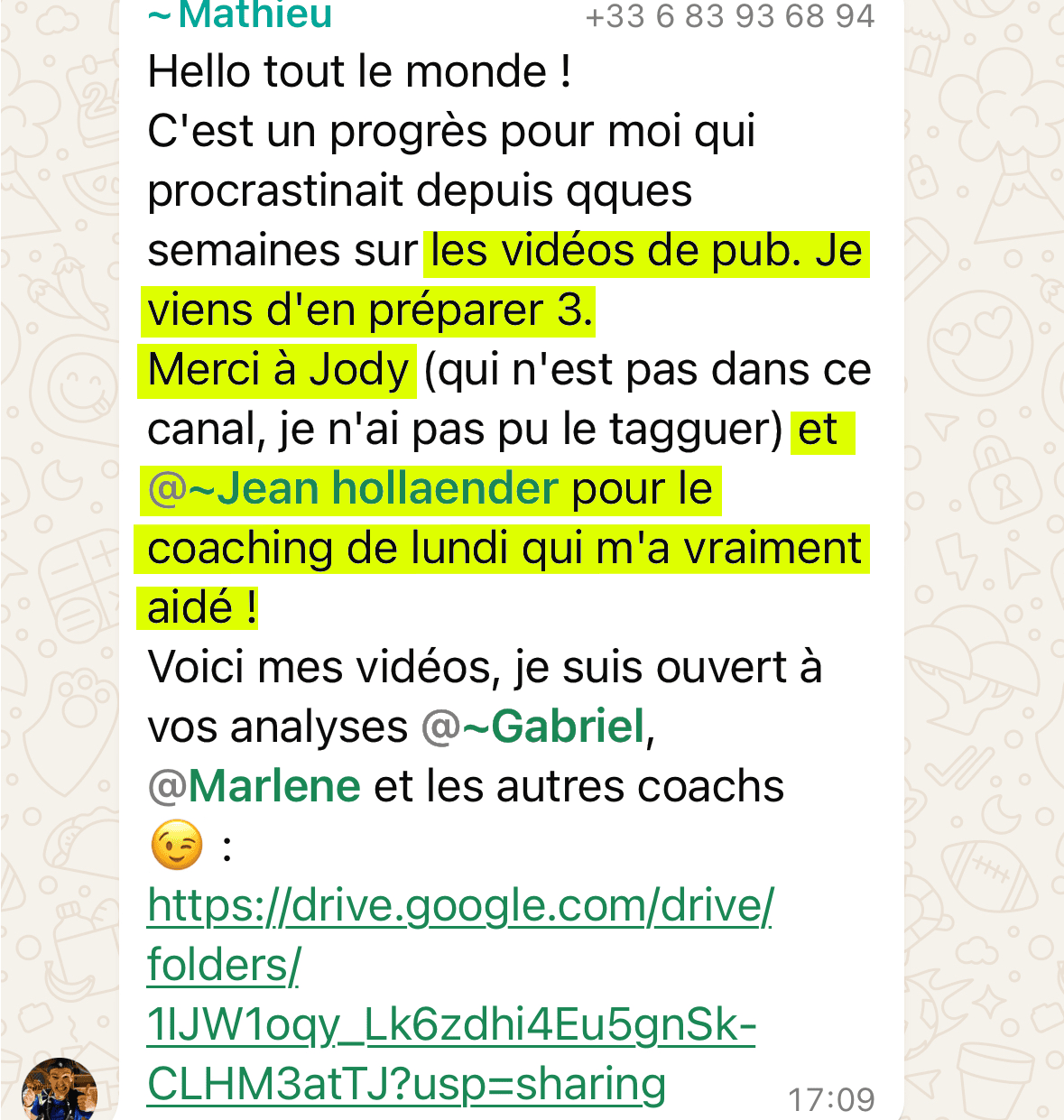This screenshot has height=1120, width=1064.
Task: Open the sender's profile picture
Action: pos(59,1089)
